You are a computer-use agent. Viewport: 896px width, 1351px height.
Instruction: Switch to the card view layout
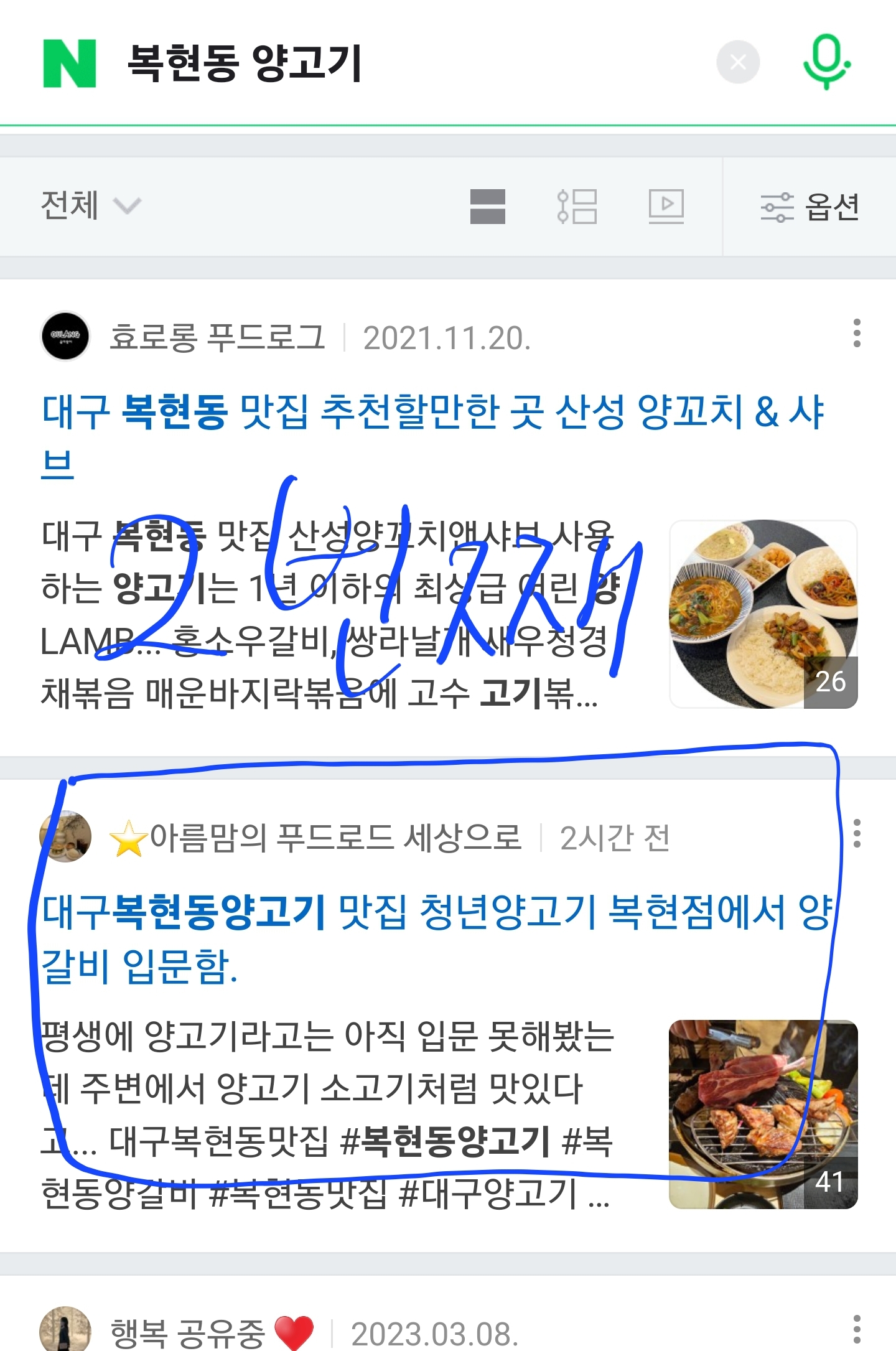pyautogui.click(x=487, y=207)
